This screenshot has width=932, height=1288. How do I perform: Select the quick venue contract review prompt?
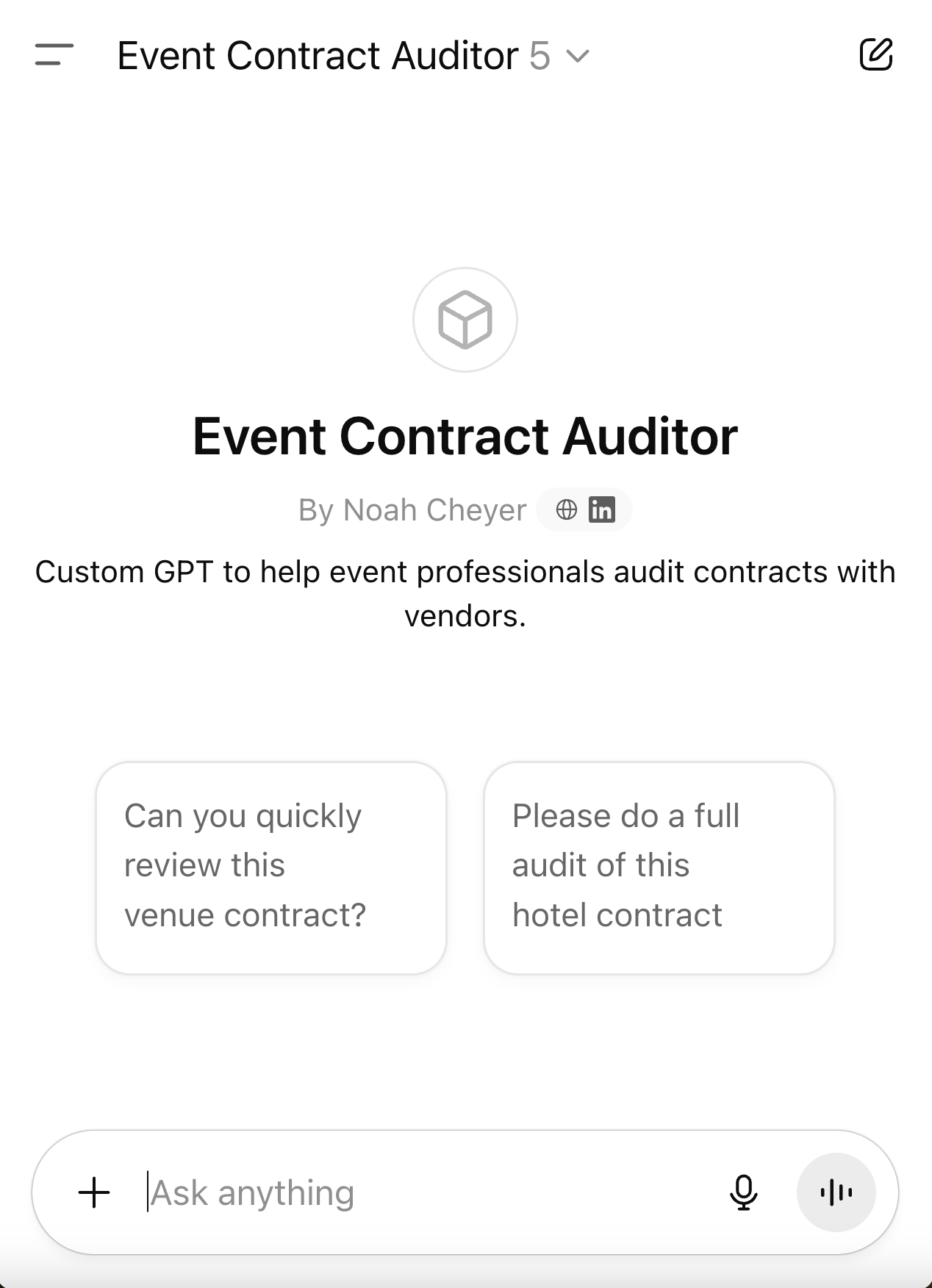tap(270, 867)
